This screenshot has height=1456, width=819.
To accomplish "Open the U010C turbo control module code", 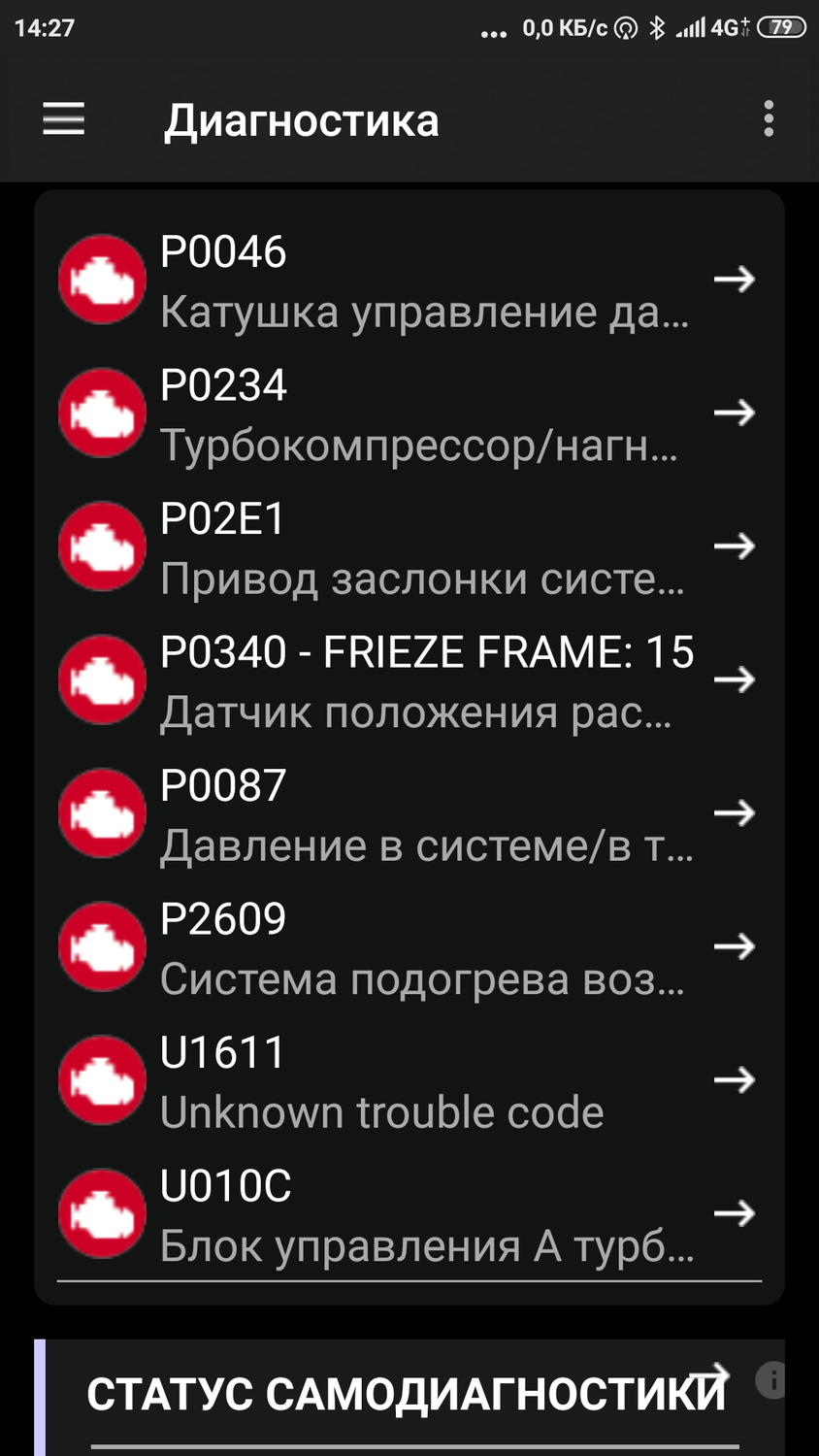I will click(408, 1214).
